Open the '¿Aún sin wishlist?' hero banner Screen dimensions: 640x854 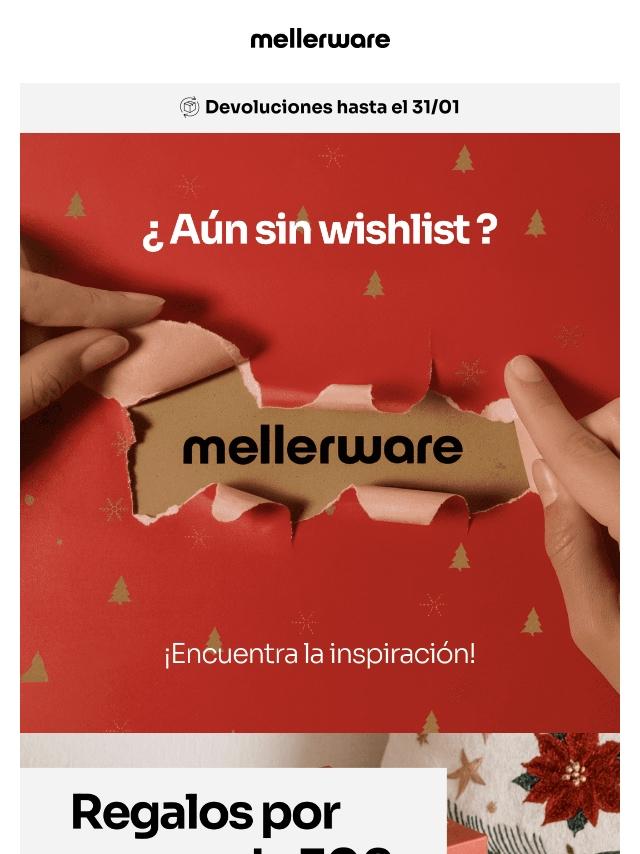[320, 432]
